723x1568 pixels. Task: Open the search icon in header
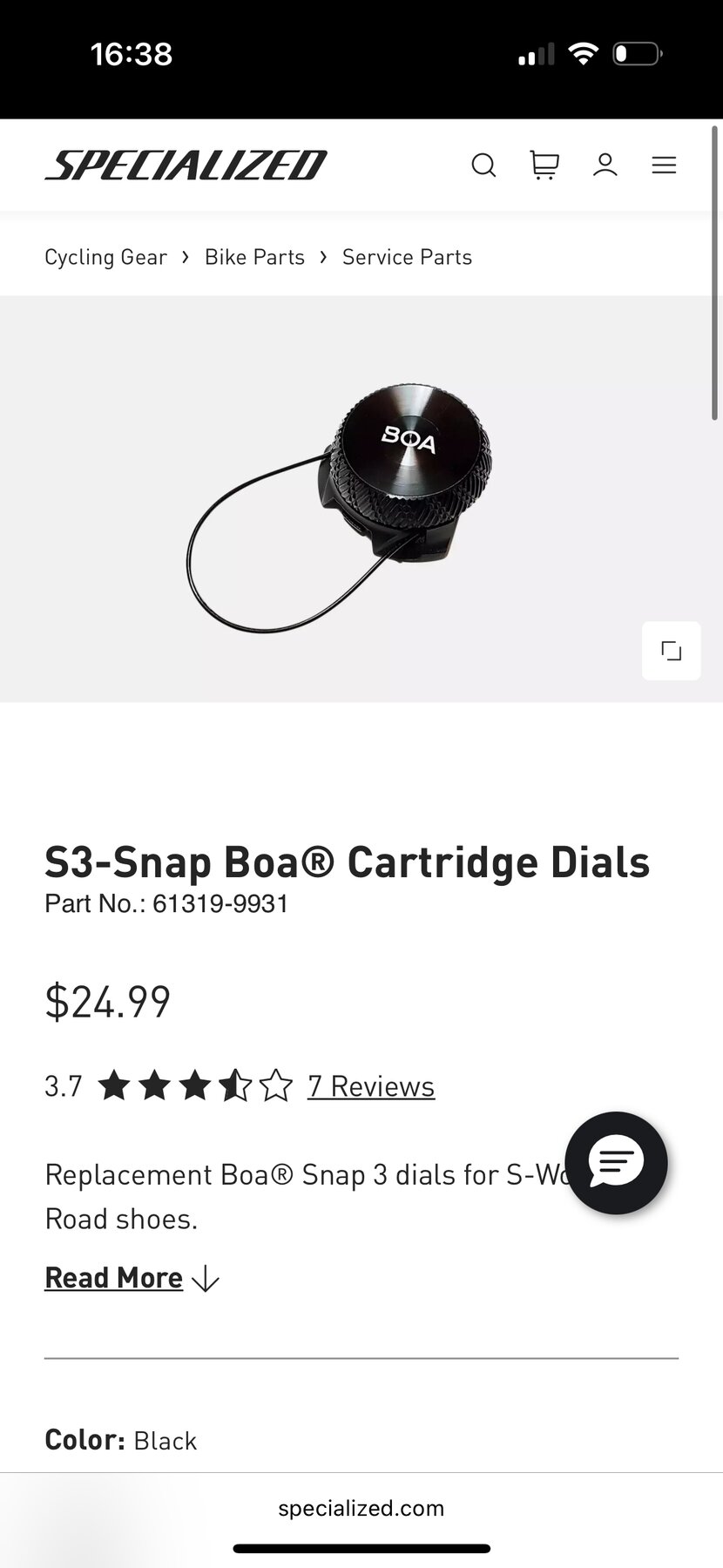pyautogui.click(x=483, y=165)
